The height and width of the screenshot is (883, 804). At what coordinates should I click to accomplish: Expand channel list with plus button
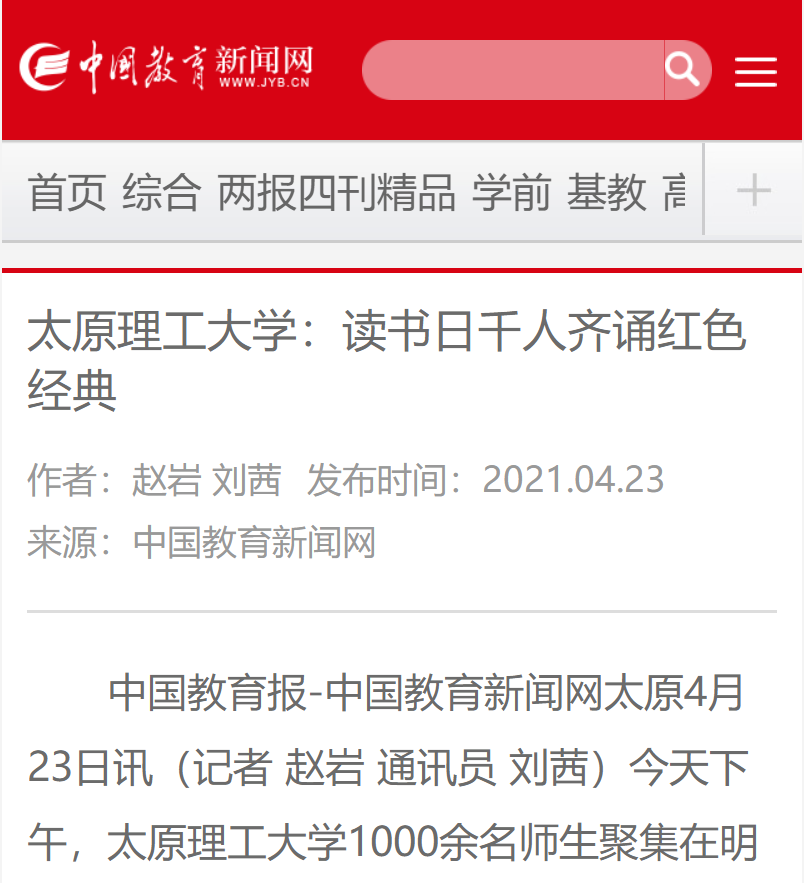click(x=753, y=190)
